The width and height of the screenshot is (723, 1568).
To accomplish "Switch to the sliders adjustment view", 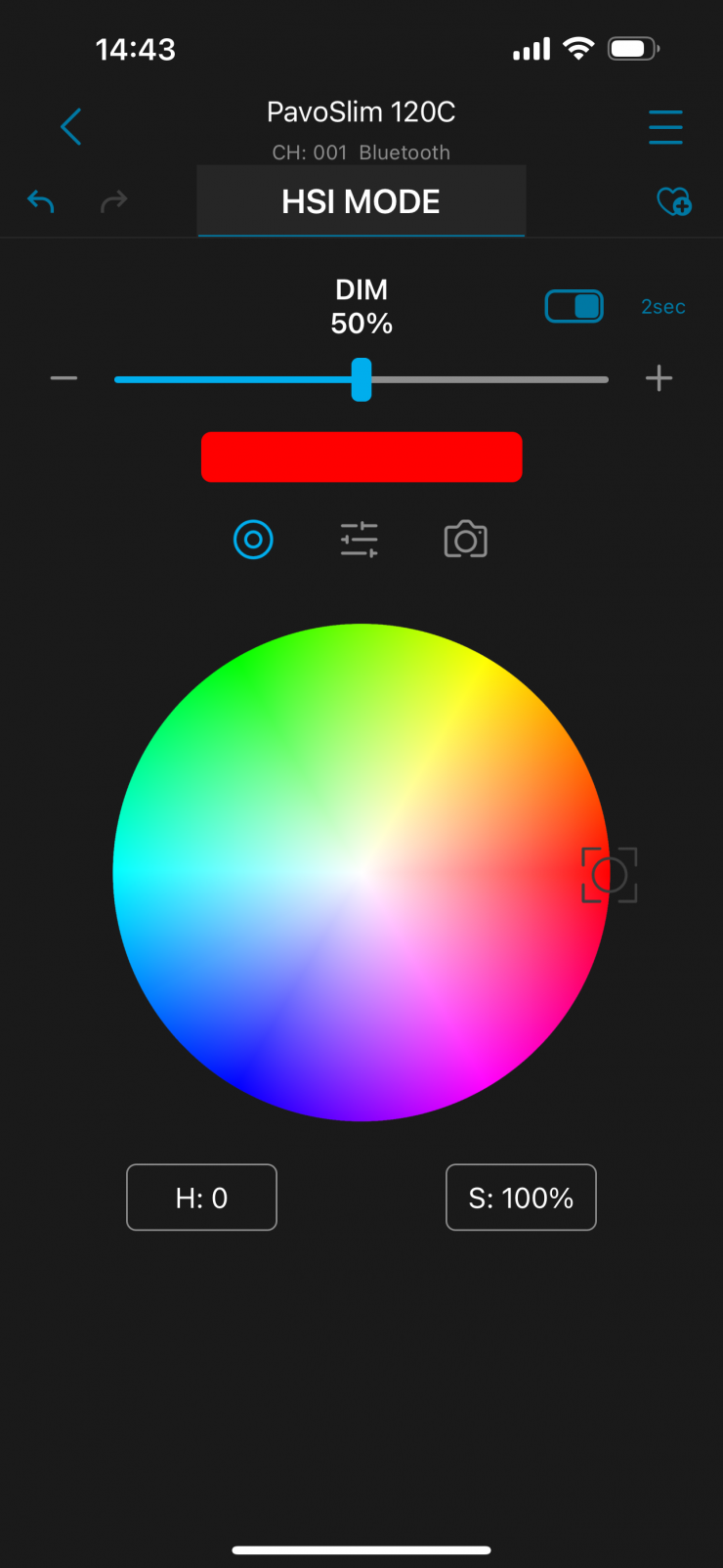I will [360, 540].
